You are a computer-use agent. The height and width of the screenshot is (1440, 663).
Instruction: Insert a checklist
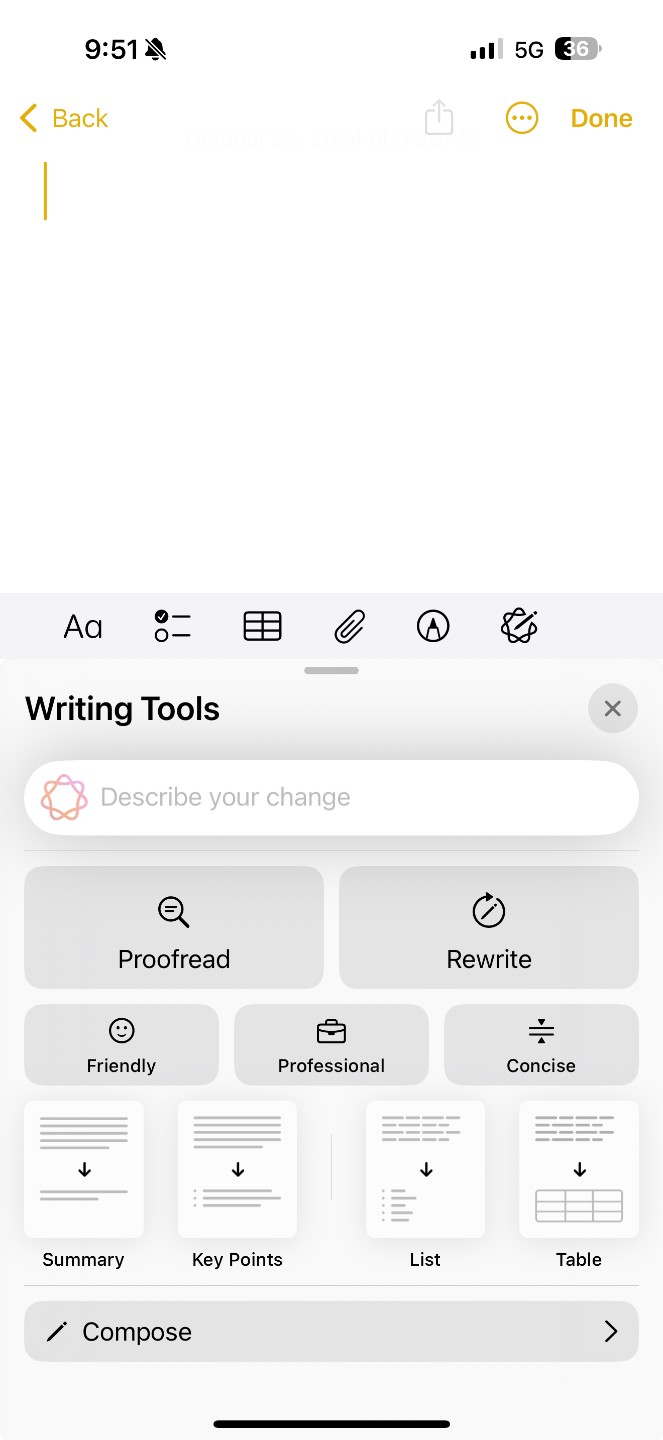tap(172, 626)
